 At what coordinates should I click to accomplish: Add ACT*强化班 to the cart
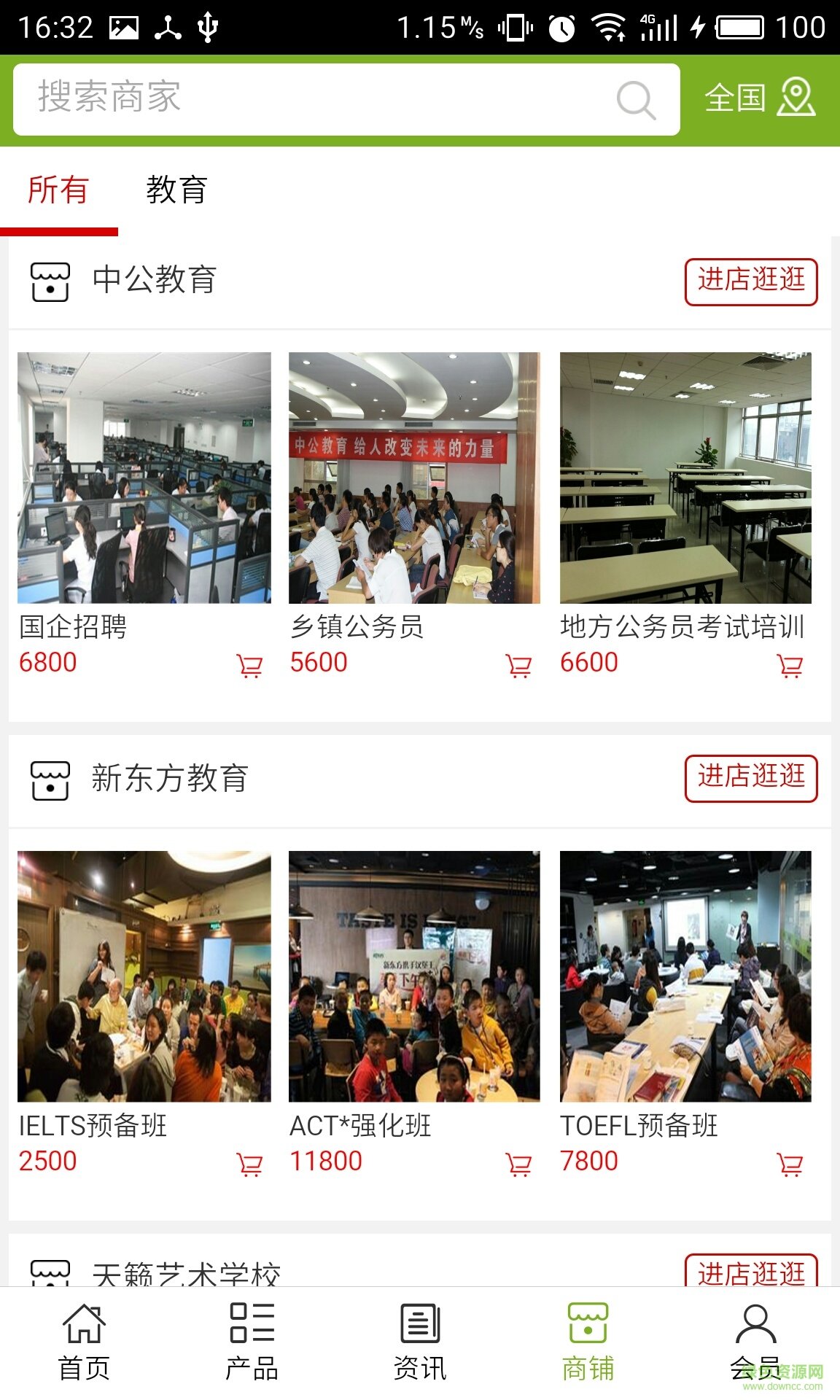[x=519, y=1164]
